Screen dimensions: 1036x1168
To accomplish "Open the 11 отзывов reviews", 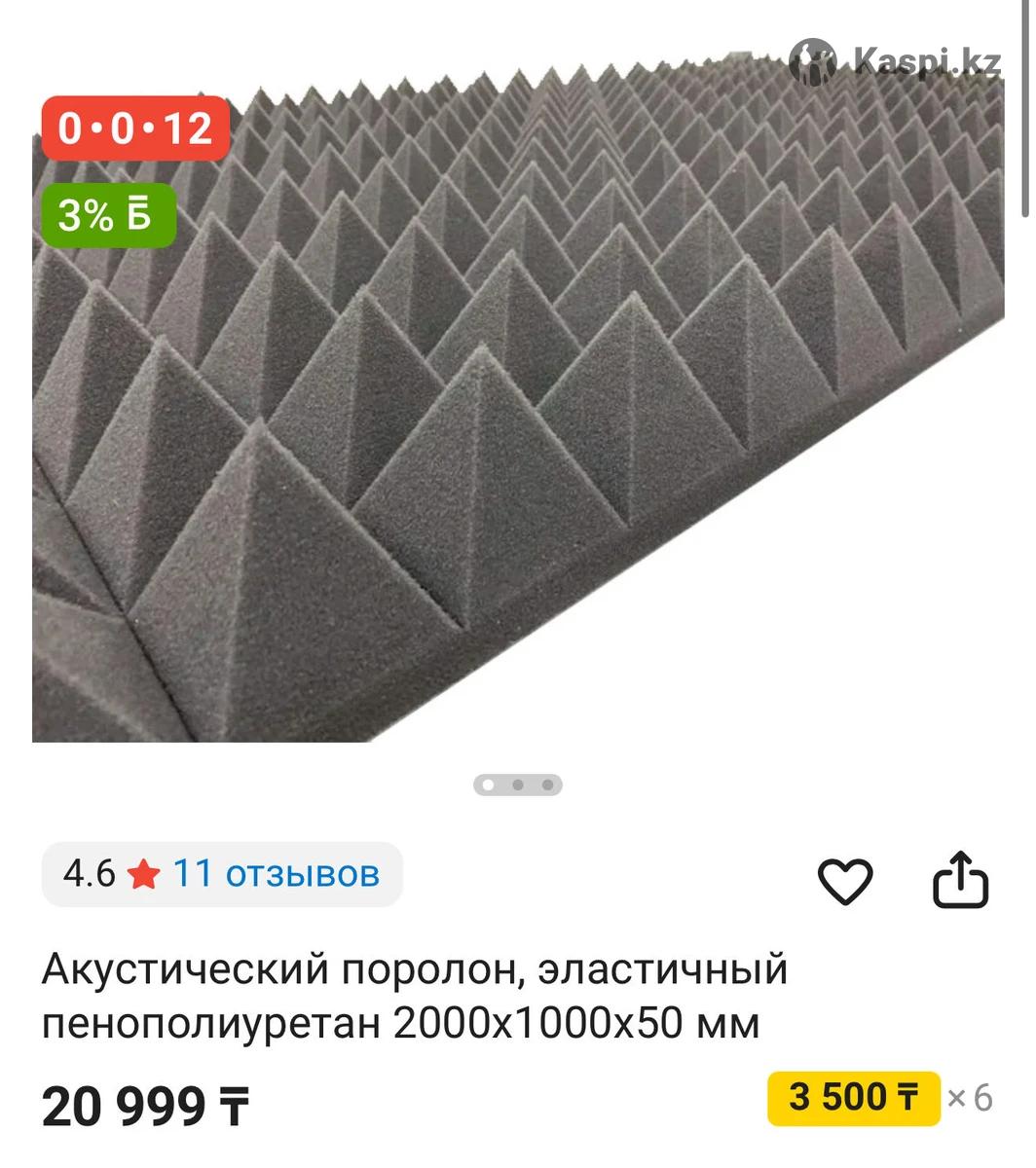I will [x=276, y=874].
